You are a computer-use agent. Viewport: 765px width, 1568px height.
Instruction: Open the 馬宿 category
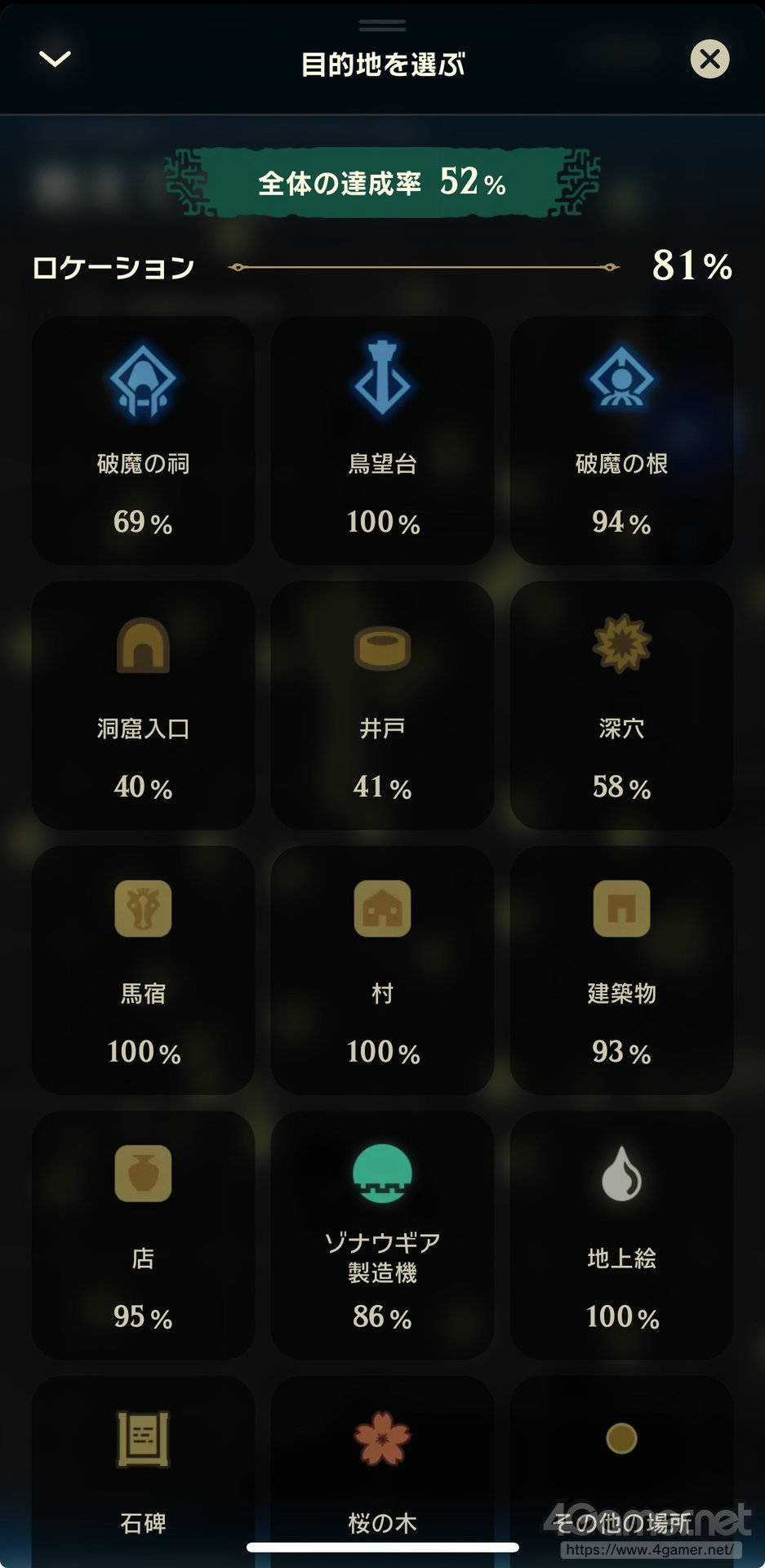(x=143, y=970)
